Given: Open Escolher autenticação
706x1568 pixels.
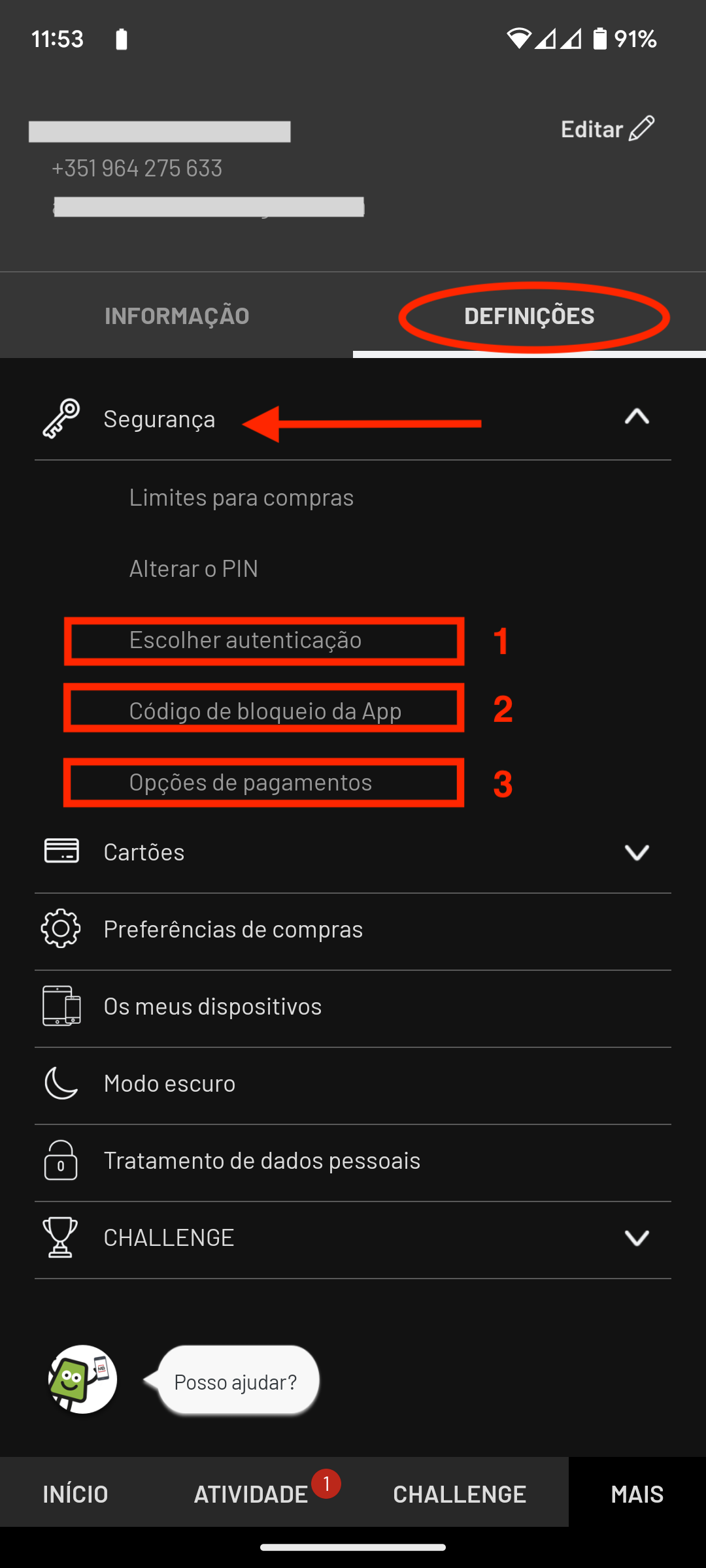Looking at the screenshot, I should (x=245, y=640).
